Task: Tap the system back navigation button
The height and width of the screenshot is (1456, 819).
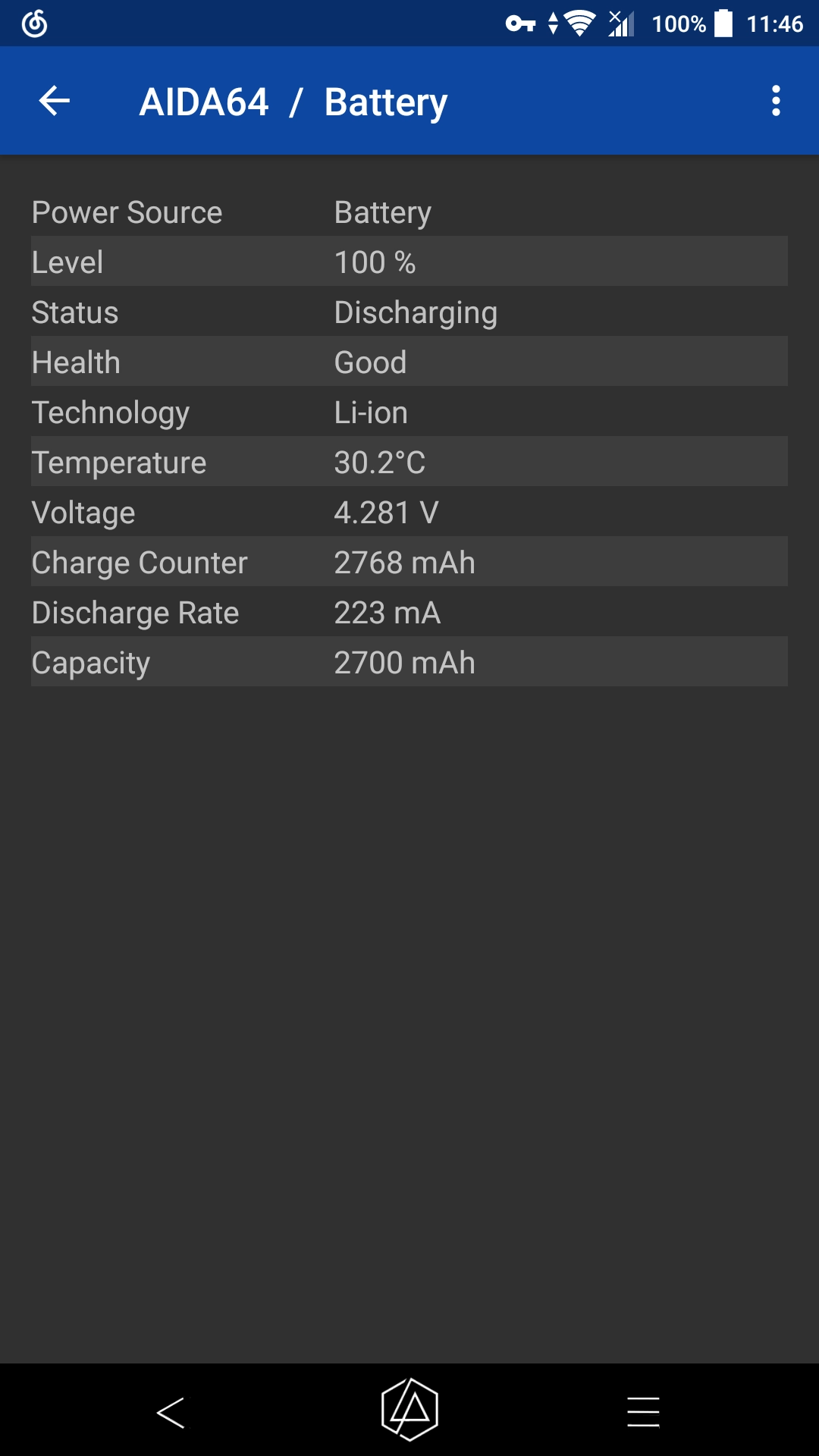Action: point(171,1412)
